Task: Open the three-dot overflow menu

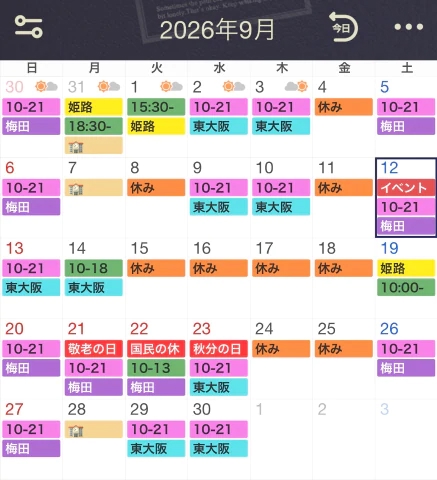Action: [409, 27]
